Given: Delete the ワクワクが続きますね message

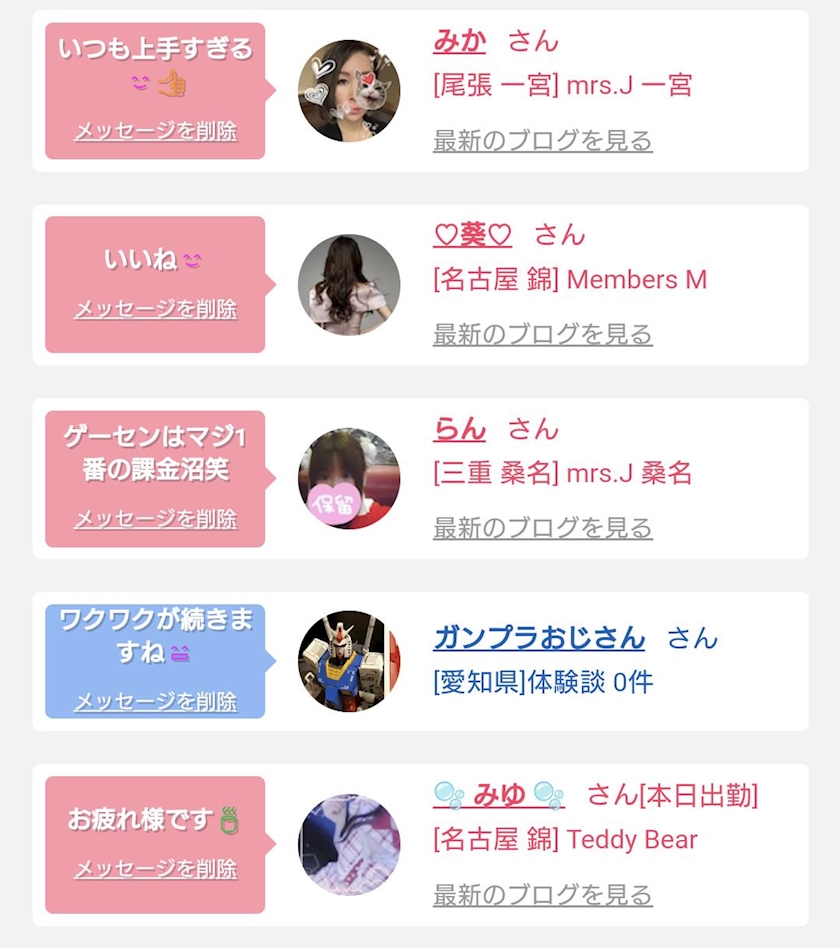Looking at the screenshot, I should [x=155, y=701].
